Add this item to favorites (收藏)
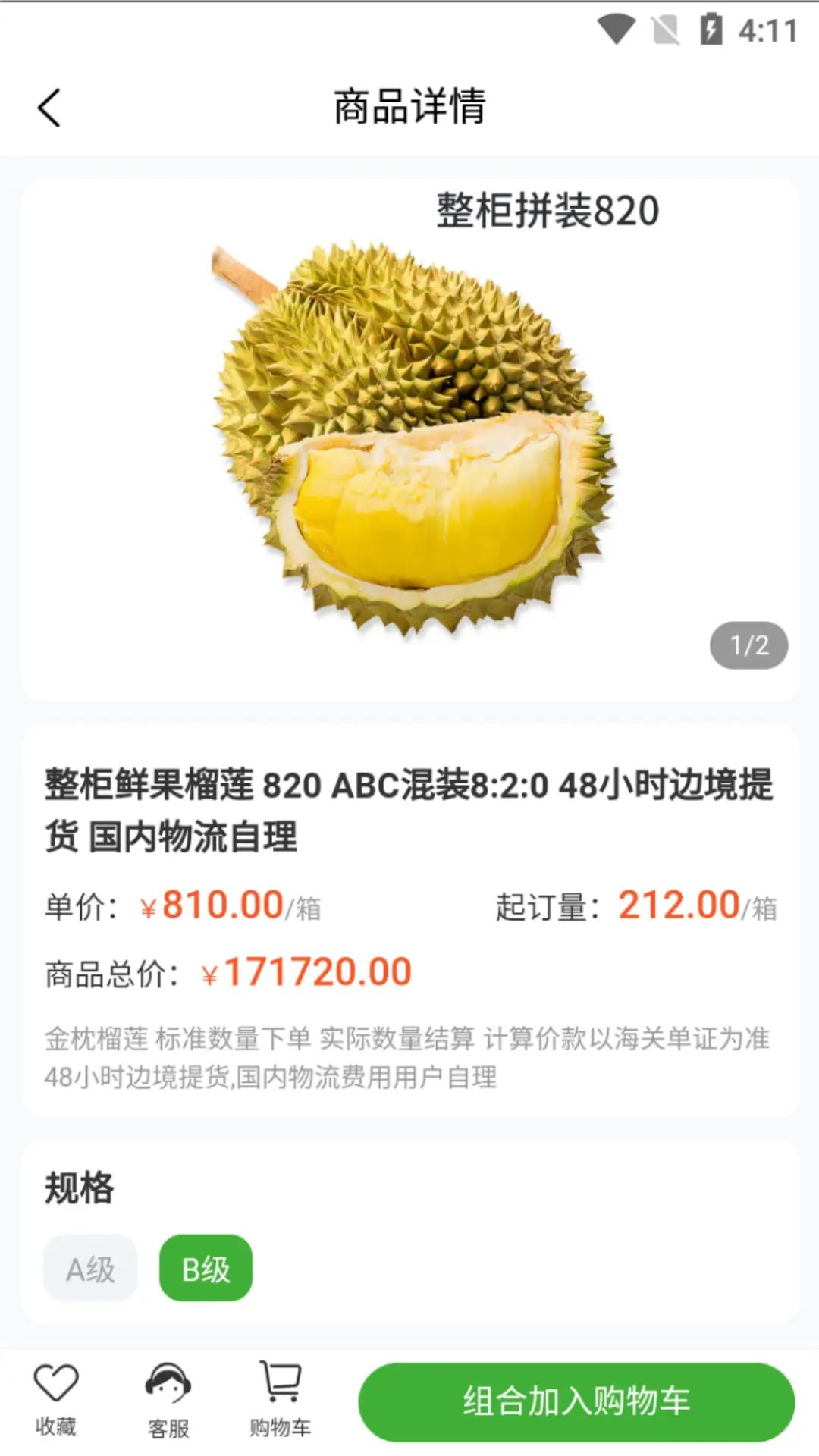 56,1398
